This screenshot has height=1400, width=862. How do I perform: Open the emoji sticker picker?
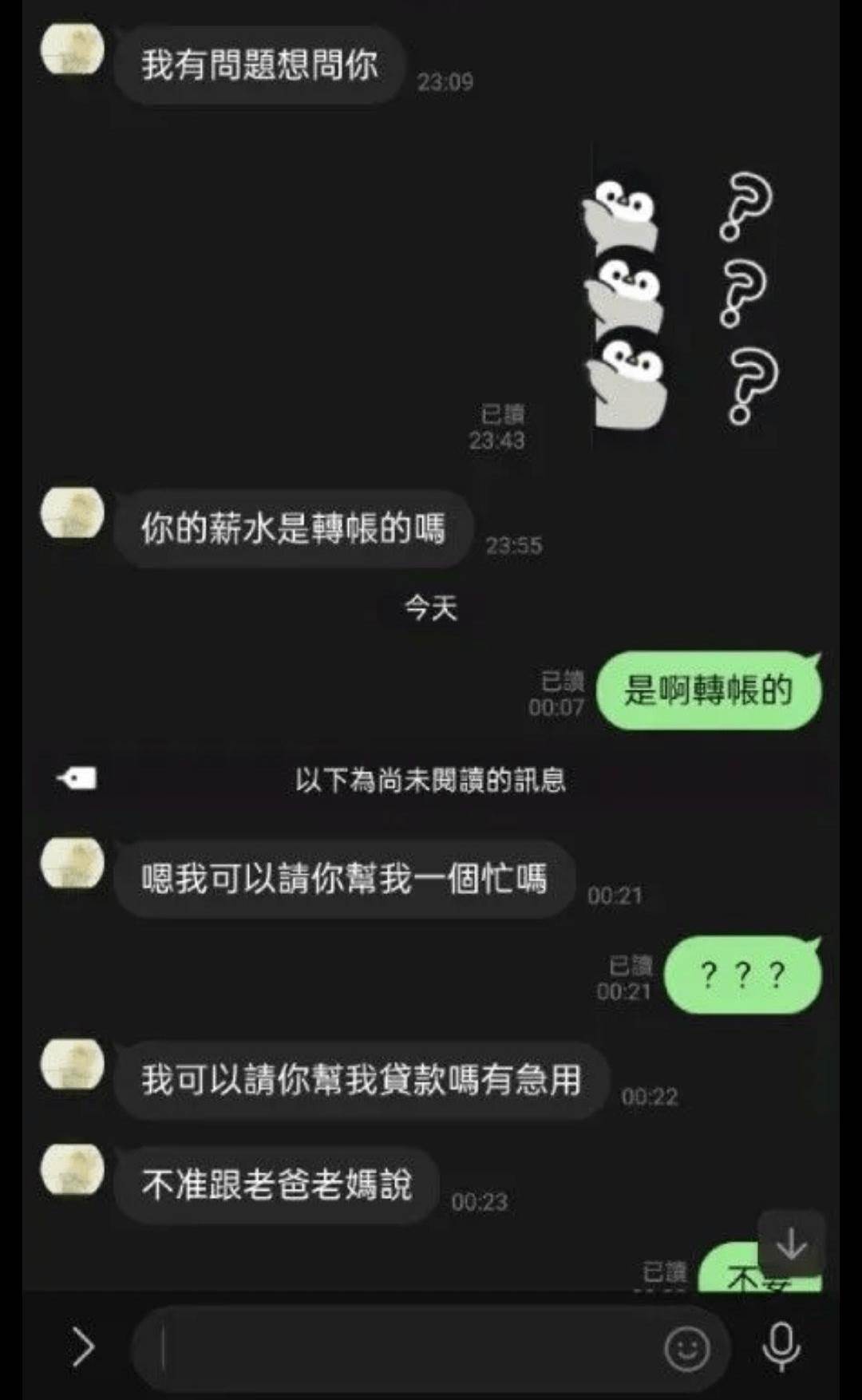[686, 1349]
